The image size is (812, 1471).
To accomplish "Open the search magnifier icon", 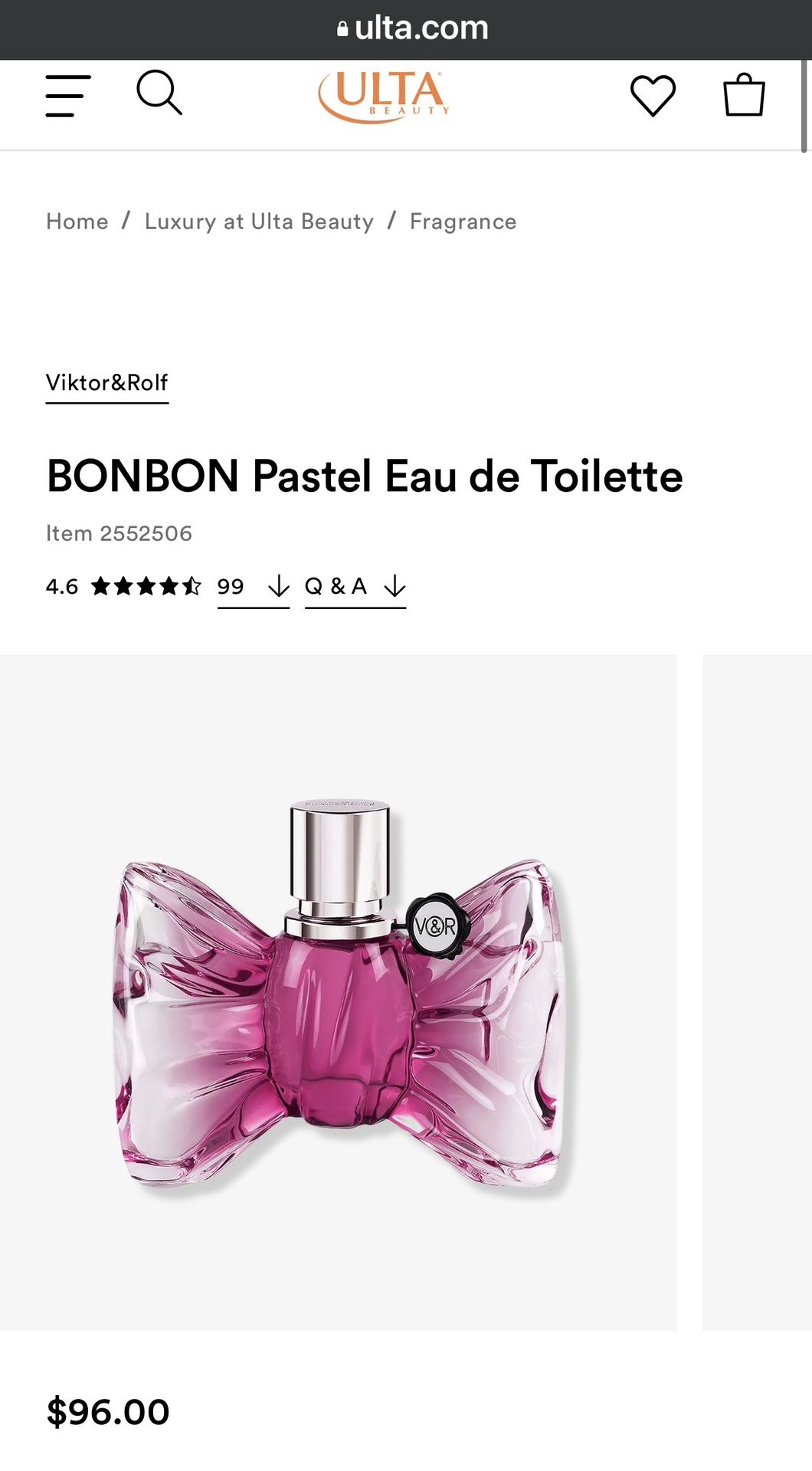I will (x=159, y=93).
